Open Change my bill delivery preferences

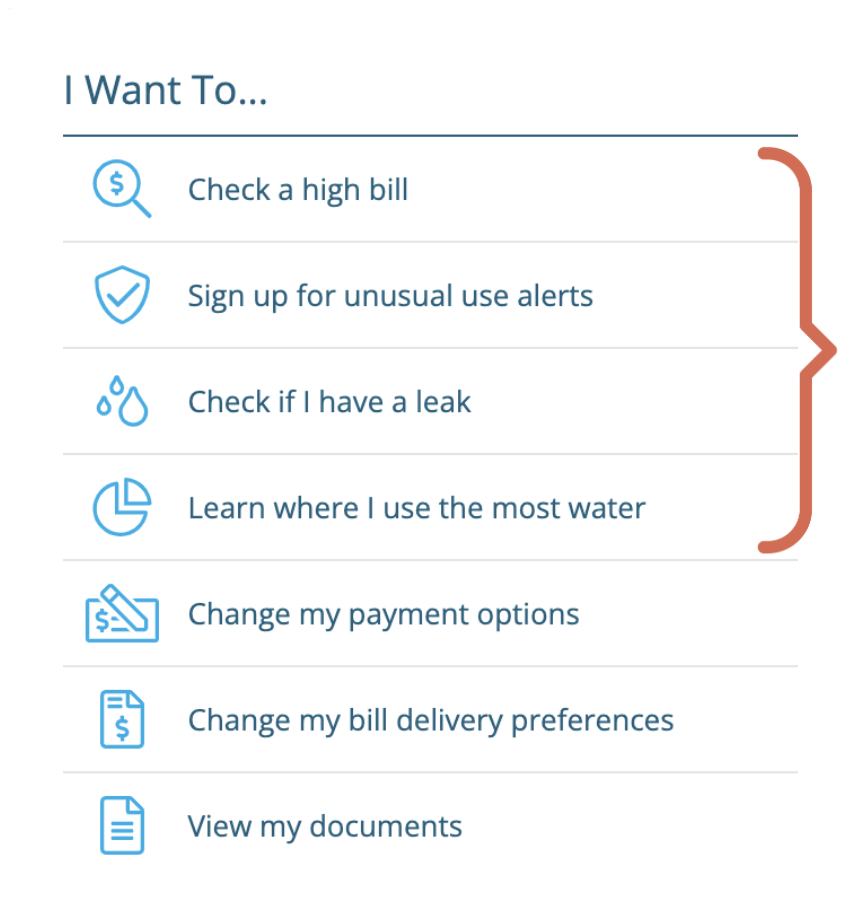click(430, 720)
